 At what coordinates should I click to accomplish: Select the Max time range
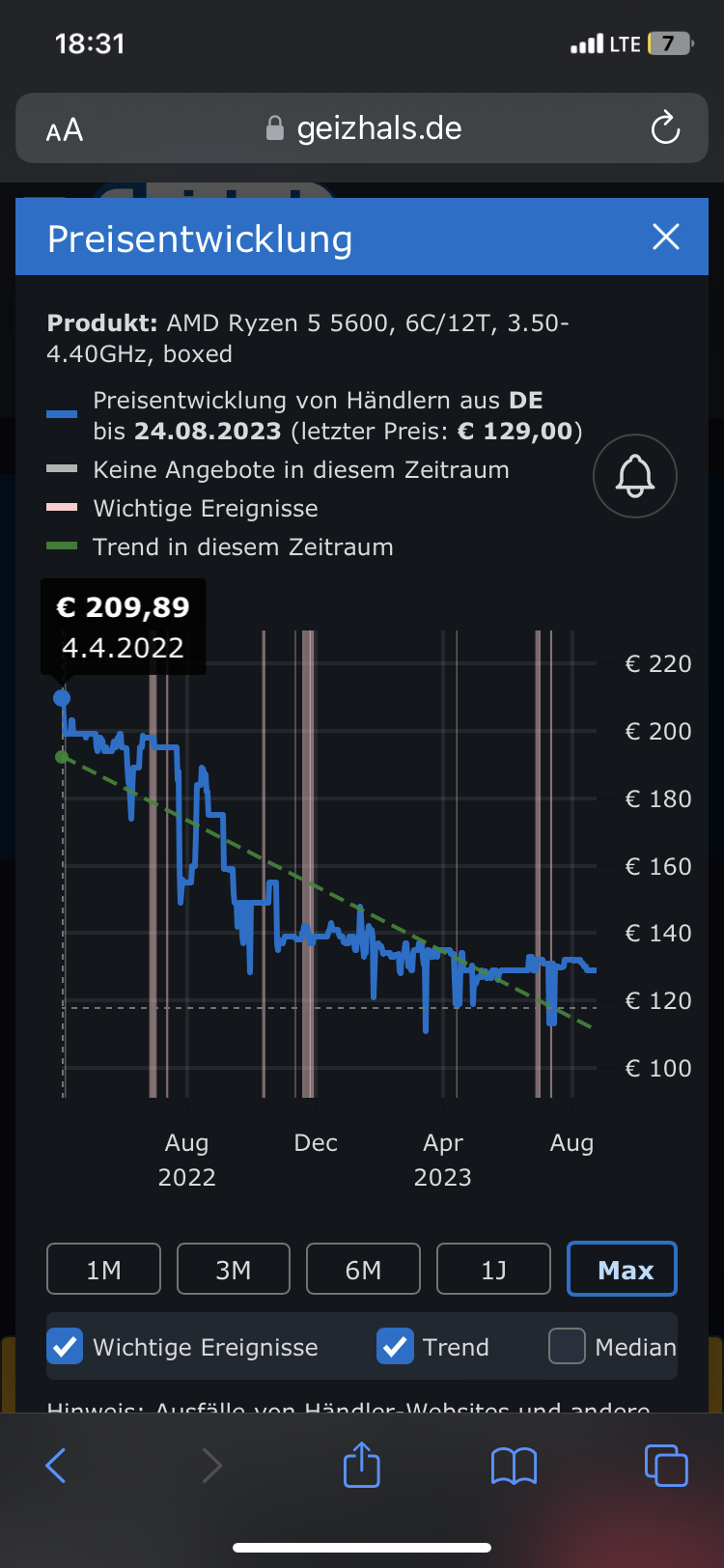click(x=623, y=1269)
